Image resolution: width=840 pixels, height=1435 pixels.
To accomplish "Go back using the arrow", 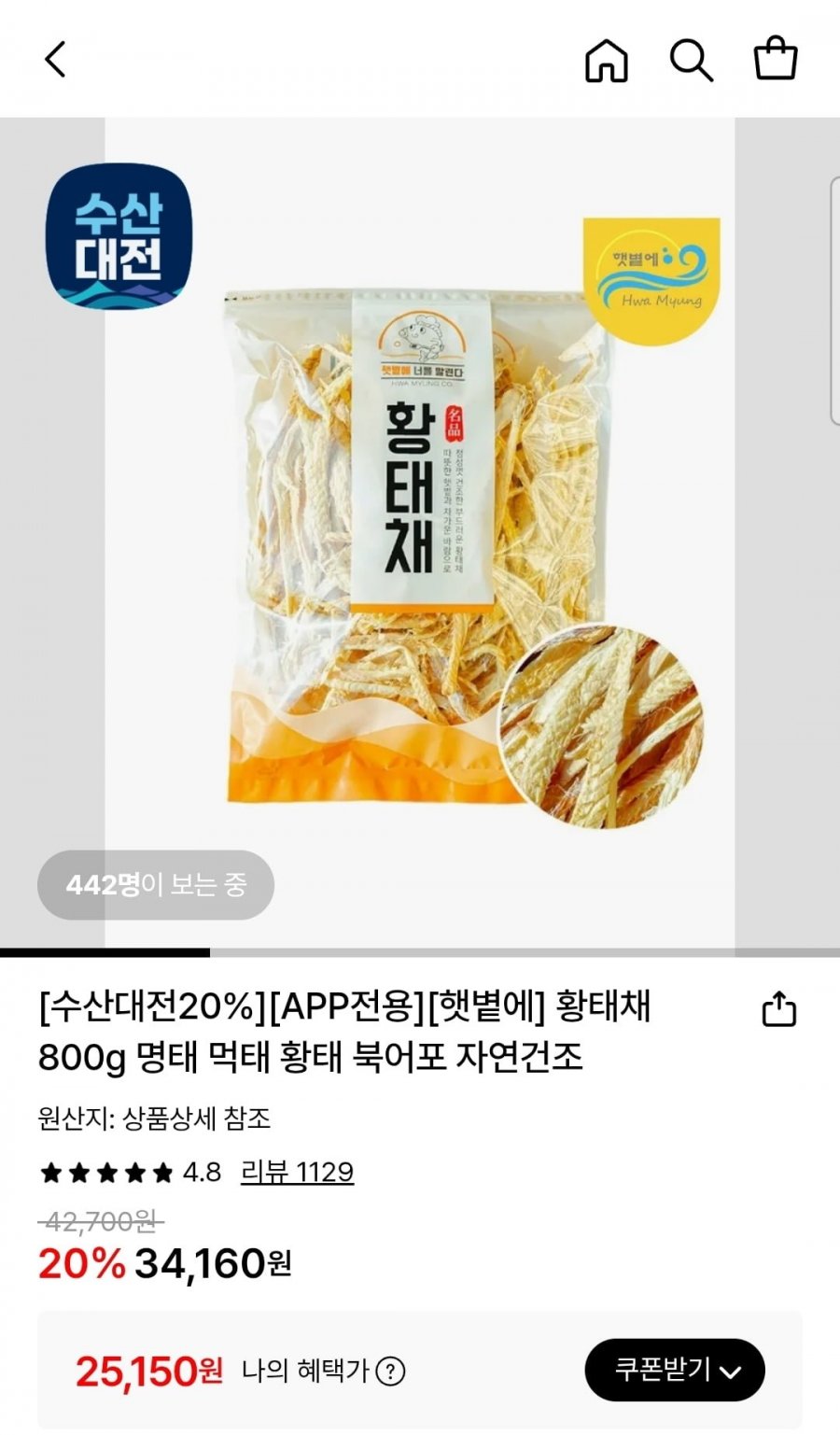I will pos(56,60).
